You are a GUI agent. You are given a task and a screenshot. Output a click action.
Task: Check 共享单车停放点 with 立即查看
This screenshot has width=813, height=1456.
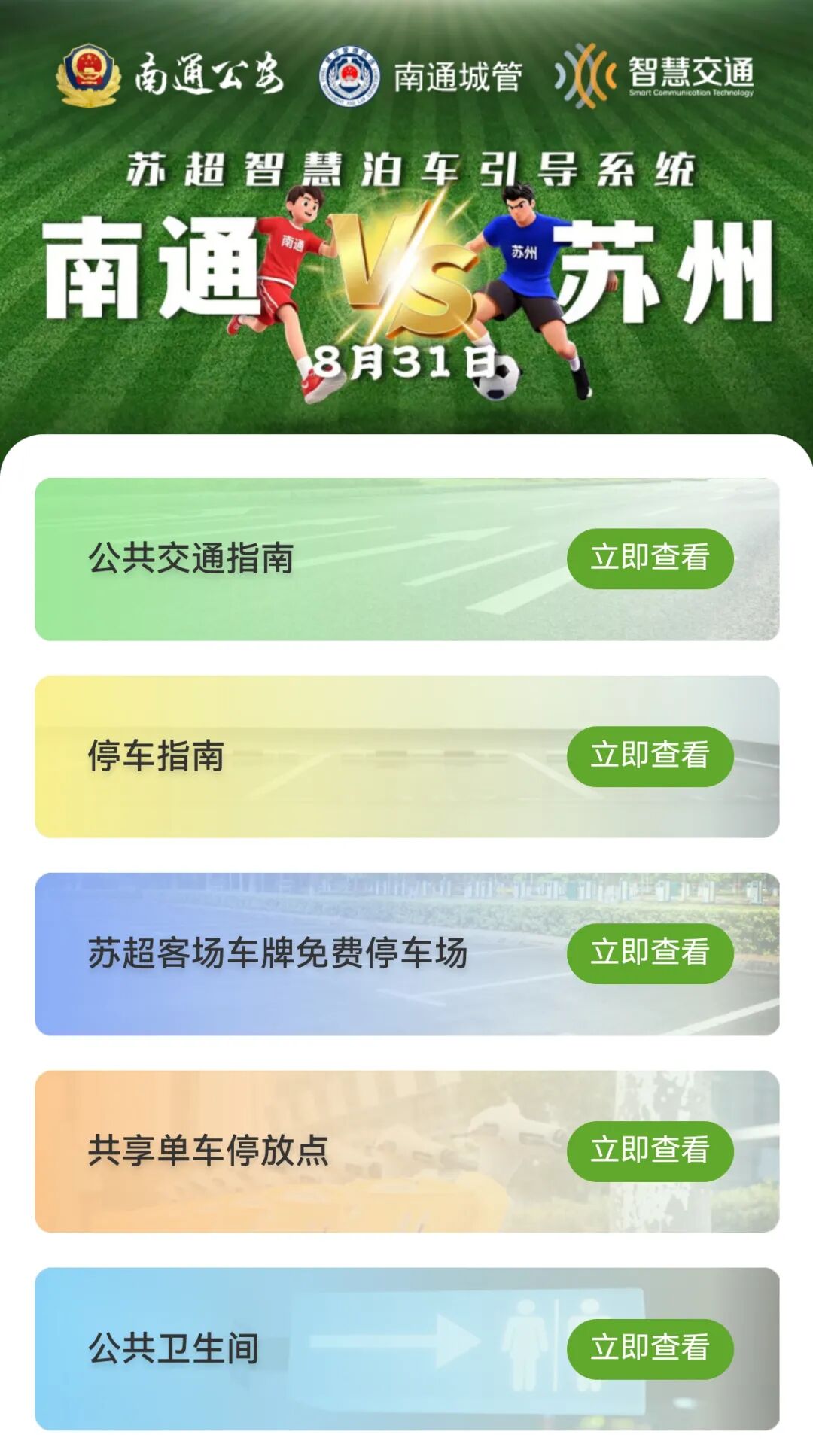pyautogui.click(x=650, y=1151)
